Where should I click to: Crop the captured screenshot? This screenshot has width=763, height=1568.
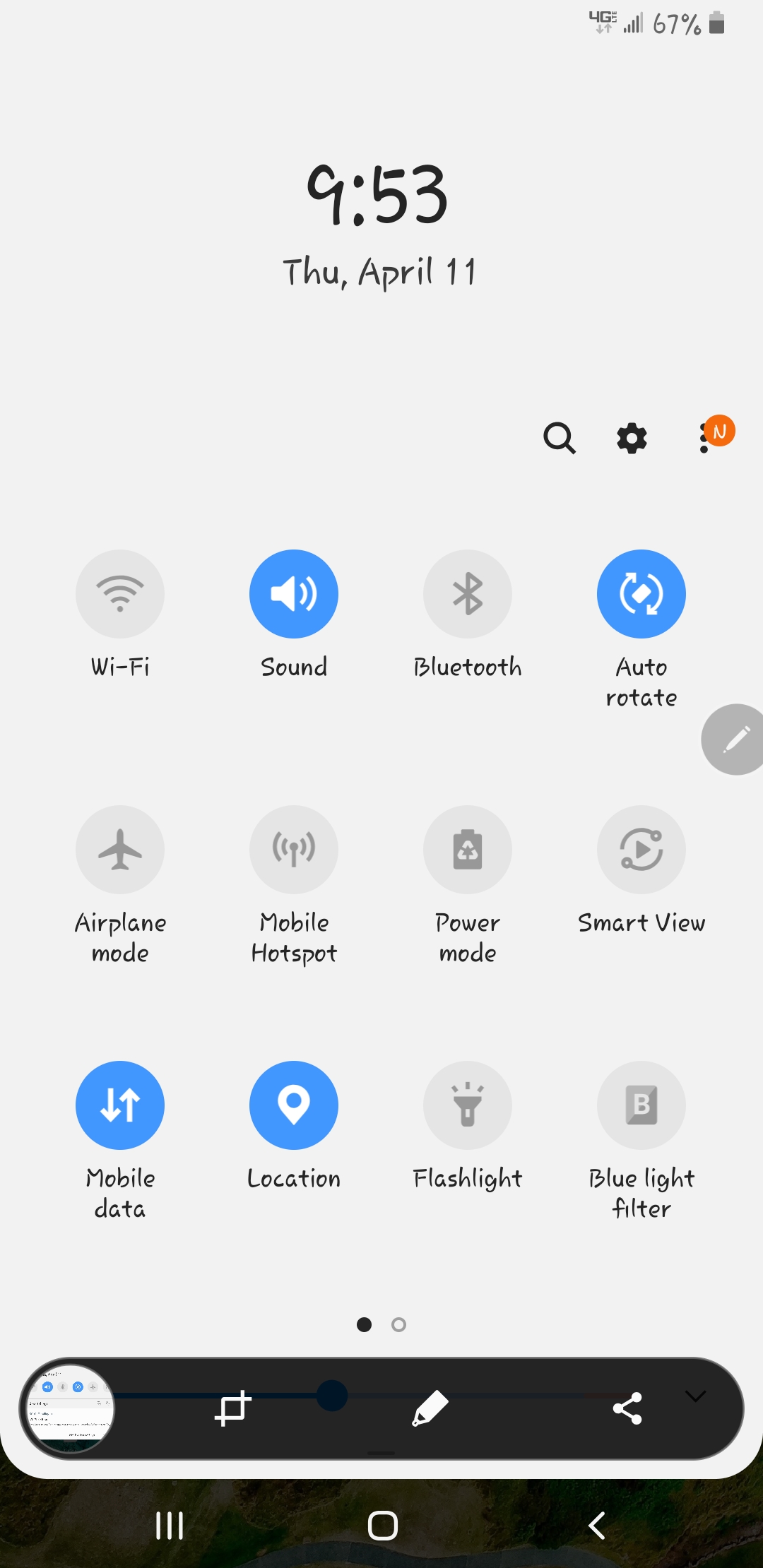[x=232, y=1409]
